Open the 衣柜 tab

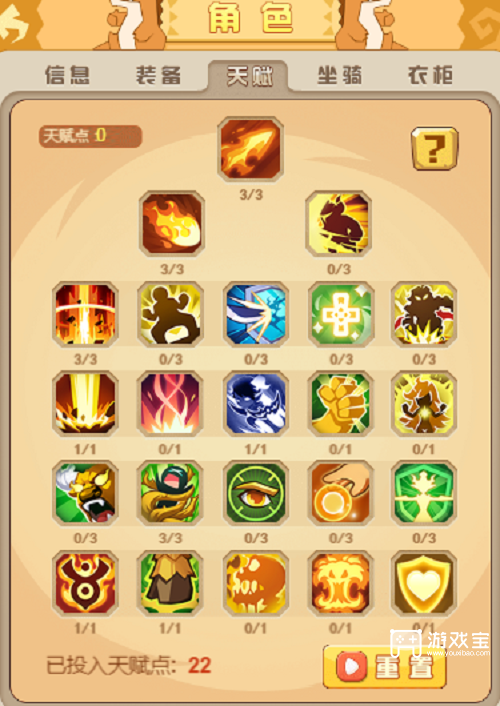point(430,75)
